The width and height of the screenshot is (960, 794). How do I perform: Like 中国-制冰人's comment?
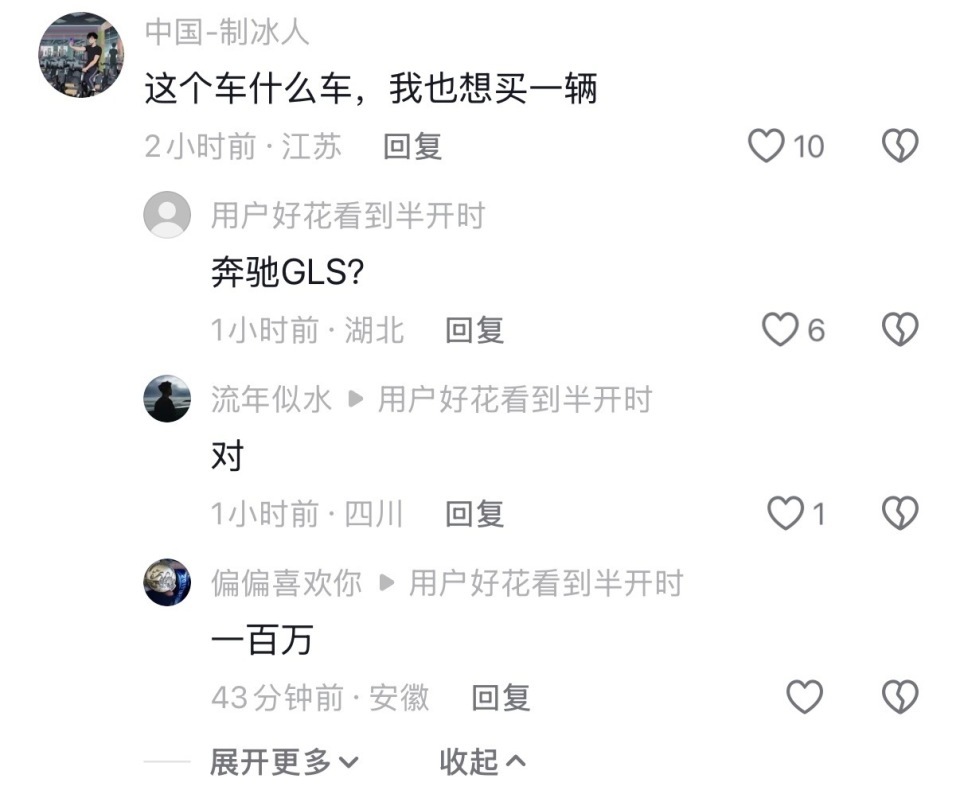[x=767, y=147]
